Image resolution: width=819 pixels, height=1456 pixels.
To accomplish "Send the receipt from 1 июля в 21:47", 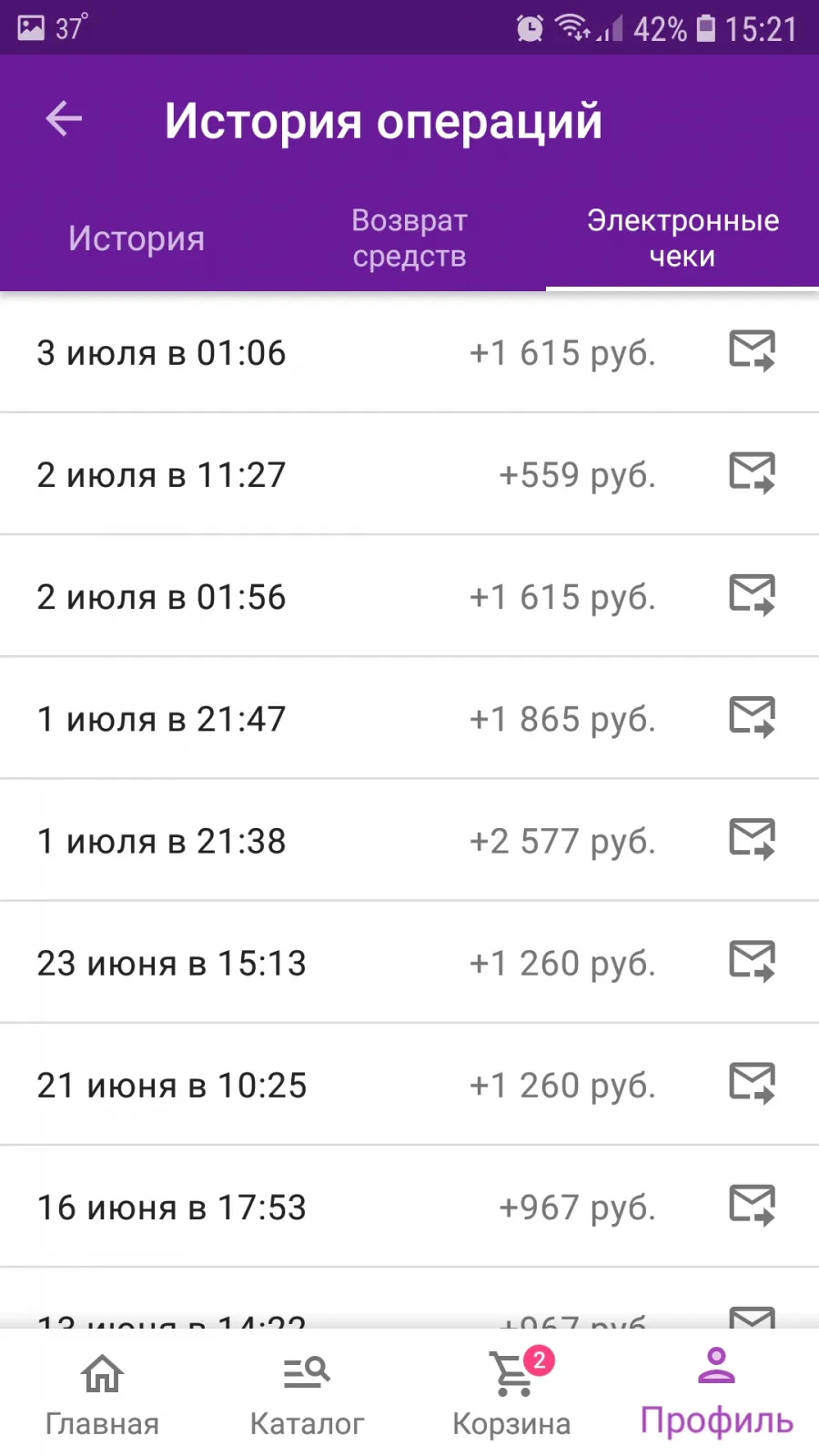I will tap(753, 718).
